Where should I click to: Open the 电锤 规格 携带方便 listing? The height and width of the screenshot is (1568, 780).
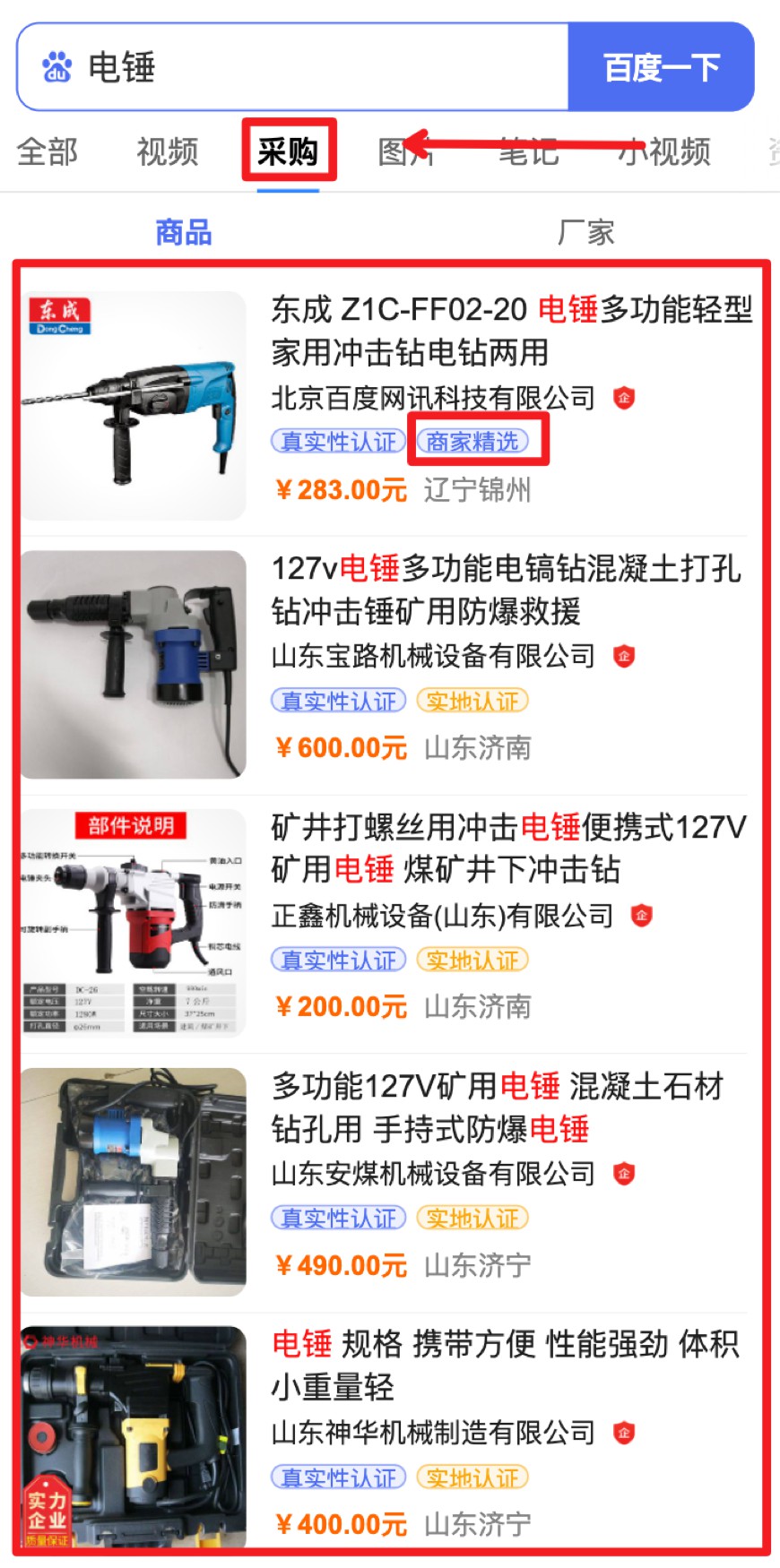click(x=505, y=1365)
